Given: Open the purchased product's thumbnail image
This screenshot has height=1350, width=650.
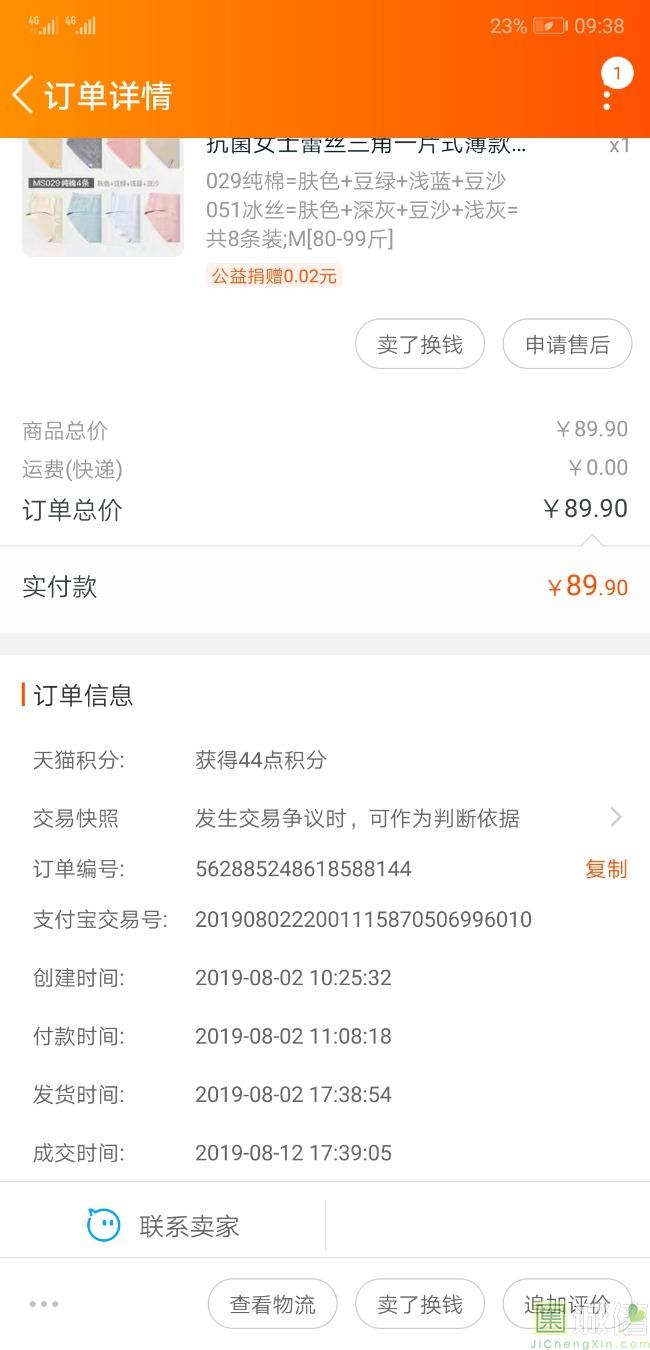Looking at the screenshot, I should [x=103, y=196].
